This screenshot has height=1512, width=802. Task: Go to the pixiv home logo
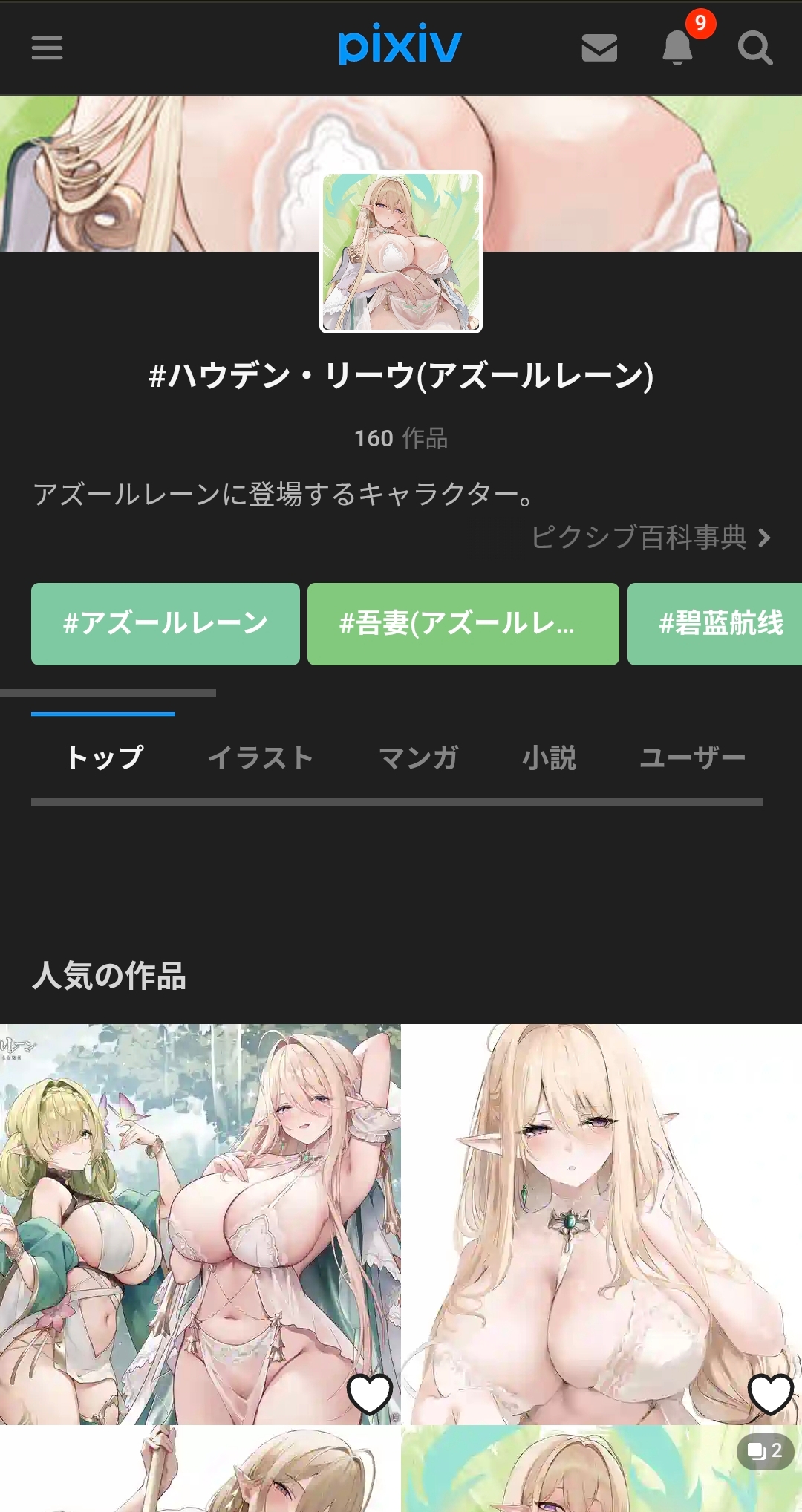tap(400, 45)
